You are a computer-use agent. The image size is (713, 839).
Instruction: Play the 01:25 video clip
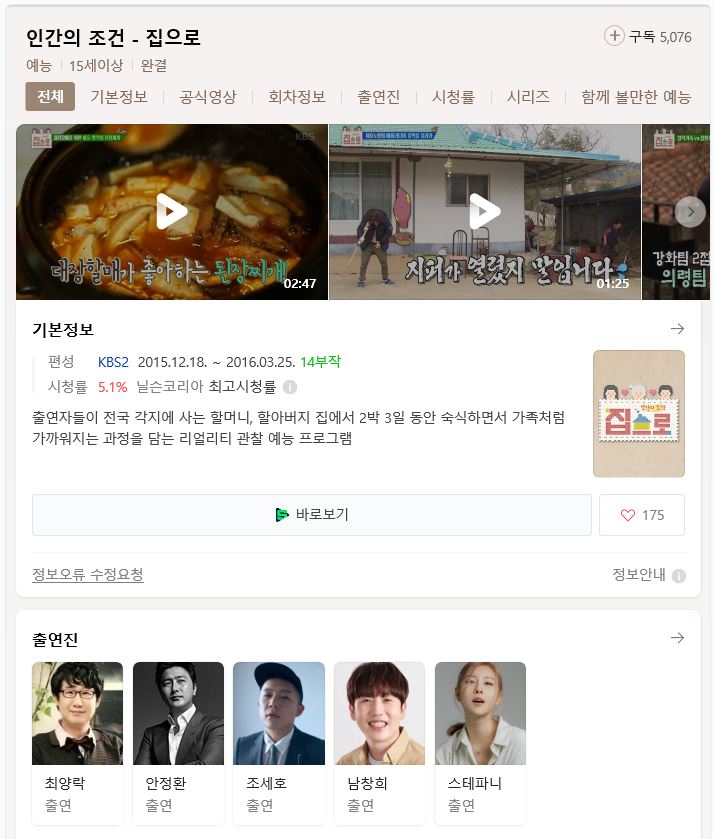484,211
